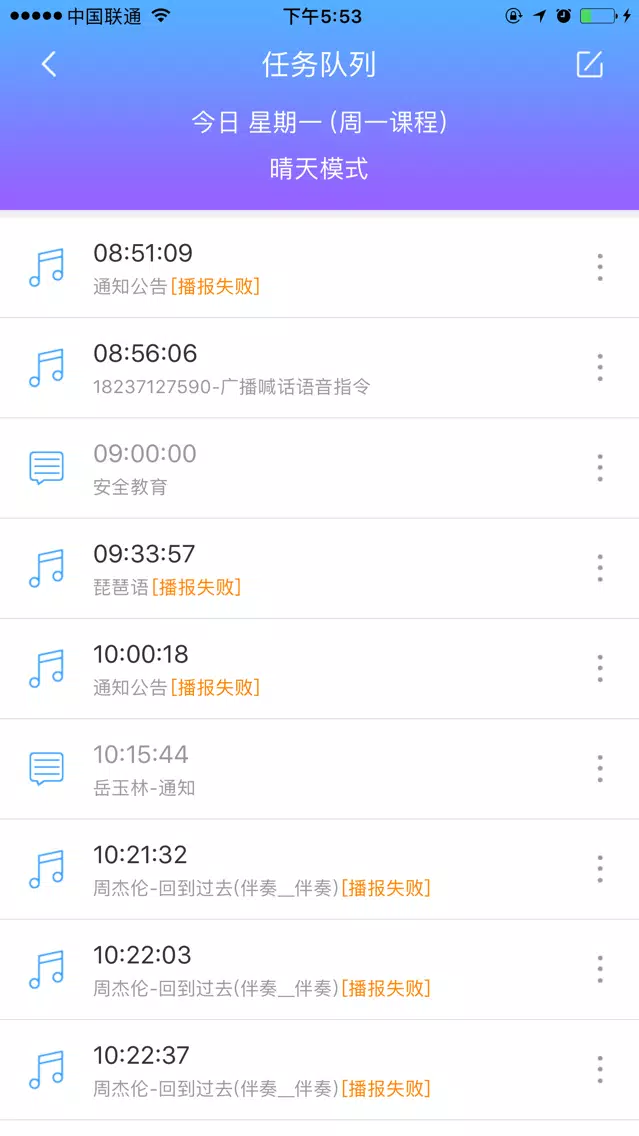The height and width of the screenshot is (1136, 639).
Task: Open the 10:15:44 岳玉林-通知 task
Action: point(320,769)
